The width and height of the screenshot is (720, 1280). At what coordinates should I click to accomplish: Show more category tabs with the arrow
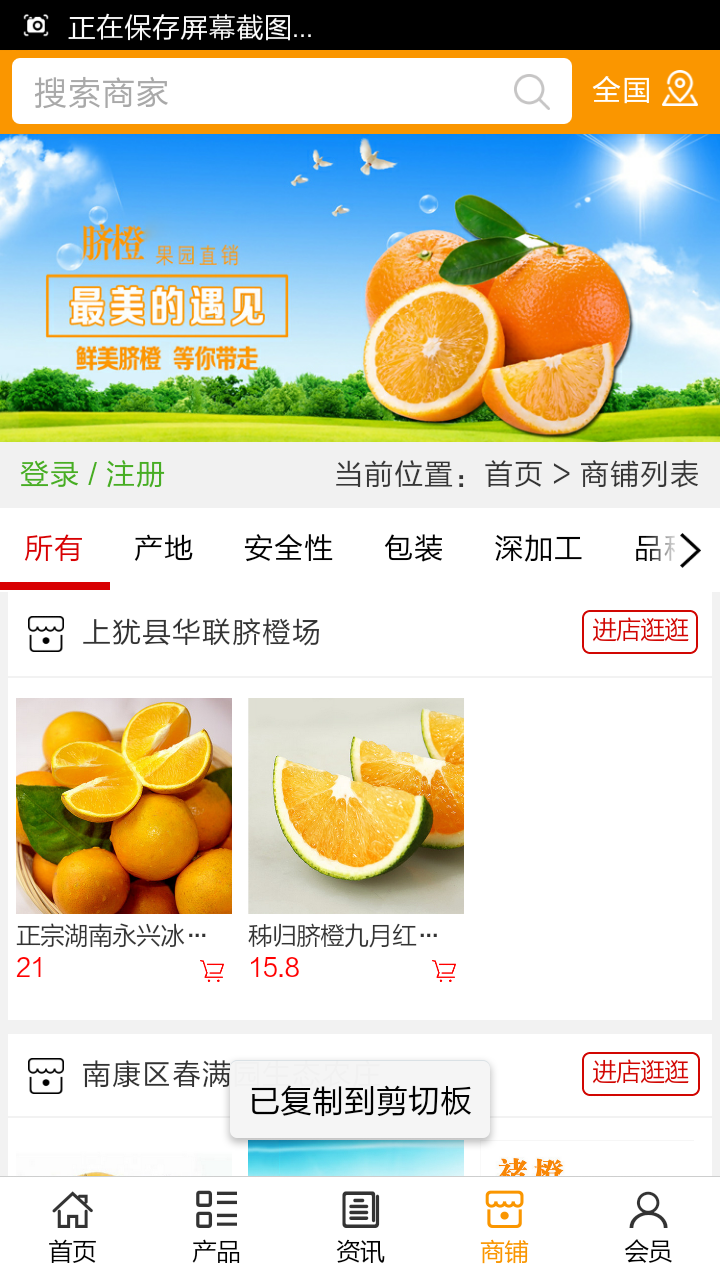690,550
